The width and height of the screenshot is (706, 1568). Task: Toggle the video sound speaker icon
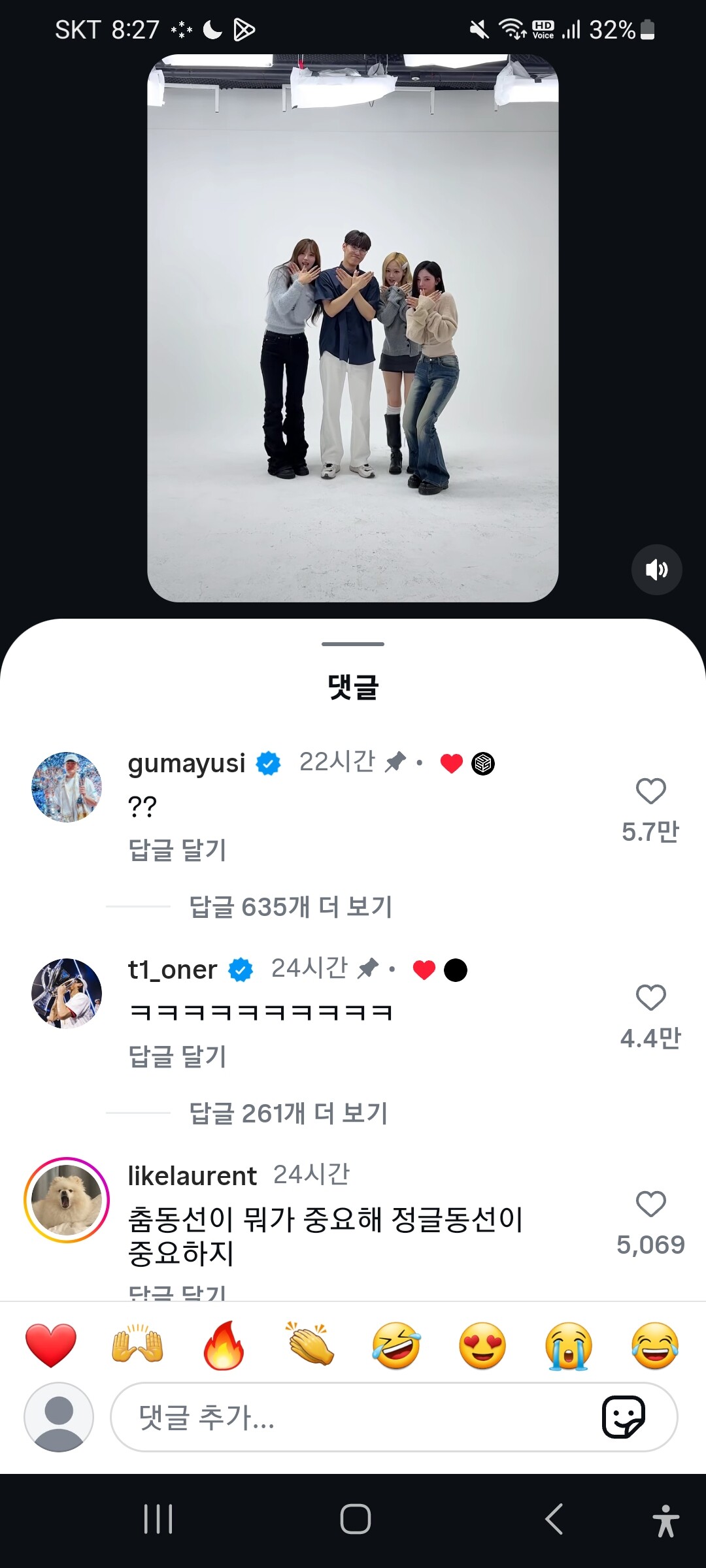[x=656, y=570]
